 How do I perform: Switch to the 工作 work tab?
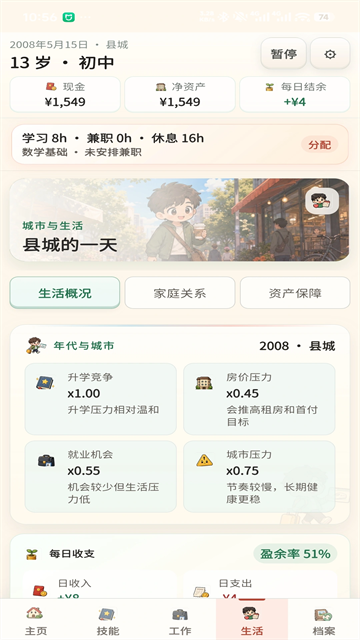point(180,620)
